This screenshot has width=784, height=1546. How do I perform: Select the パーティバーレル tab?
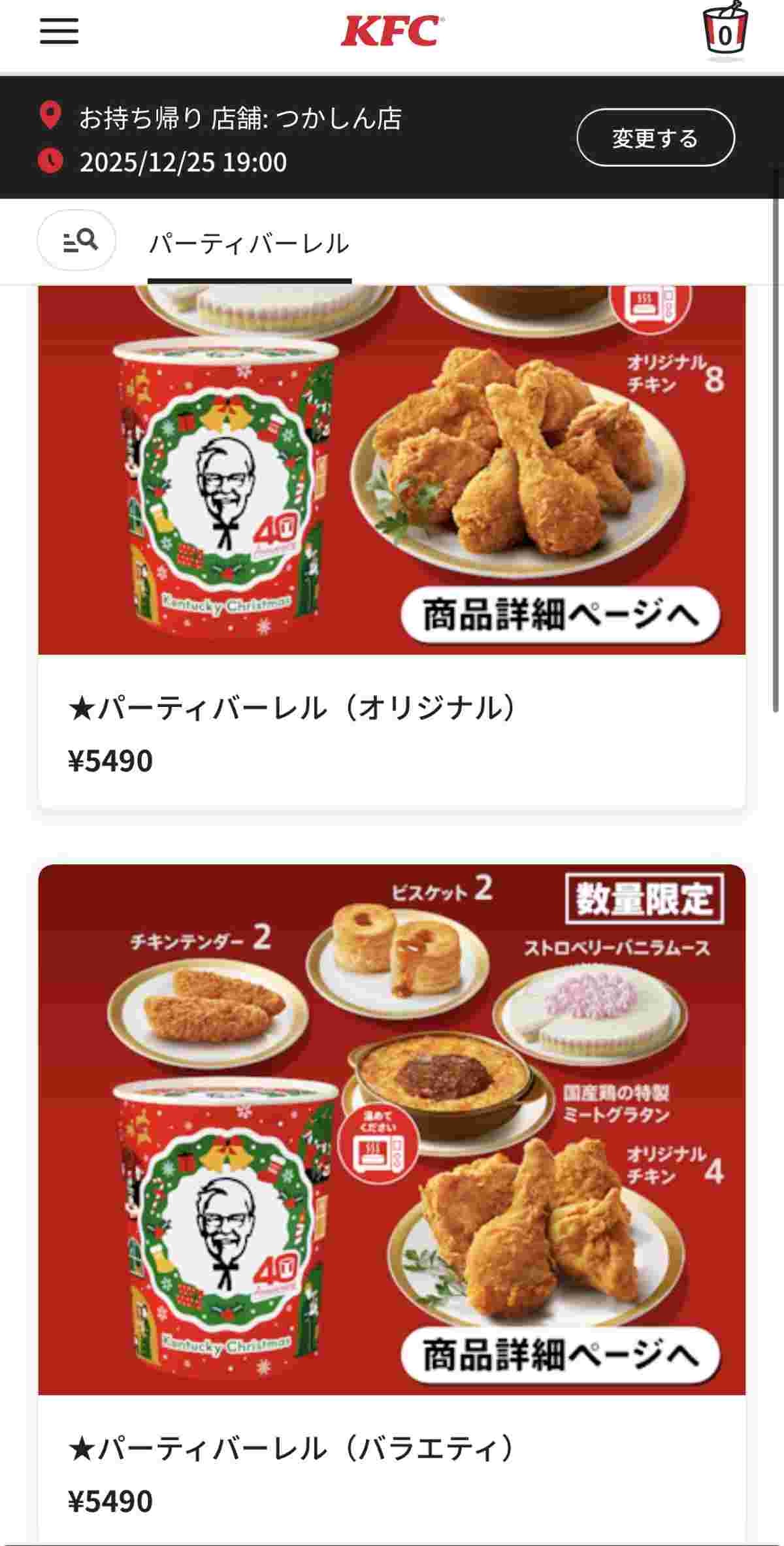249,244
